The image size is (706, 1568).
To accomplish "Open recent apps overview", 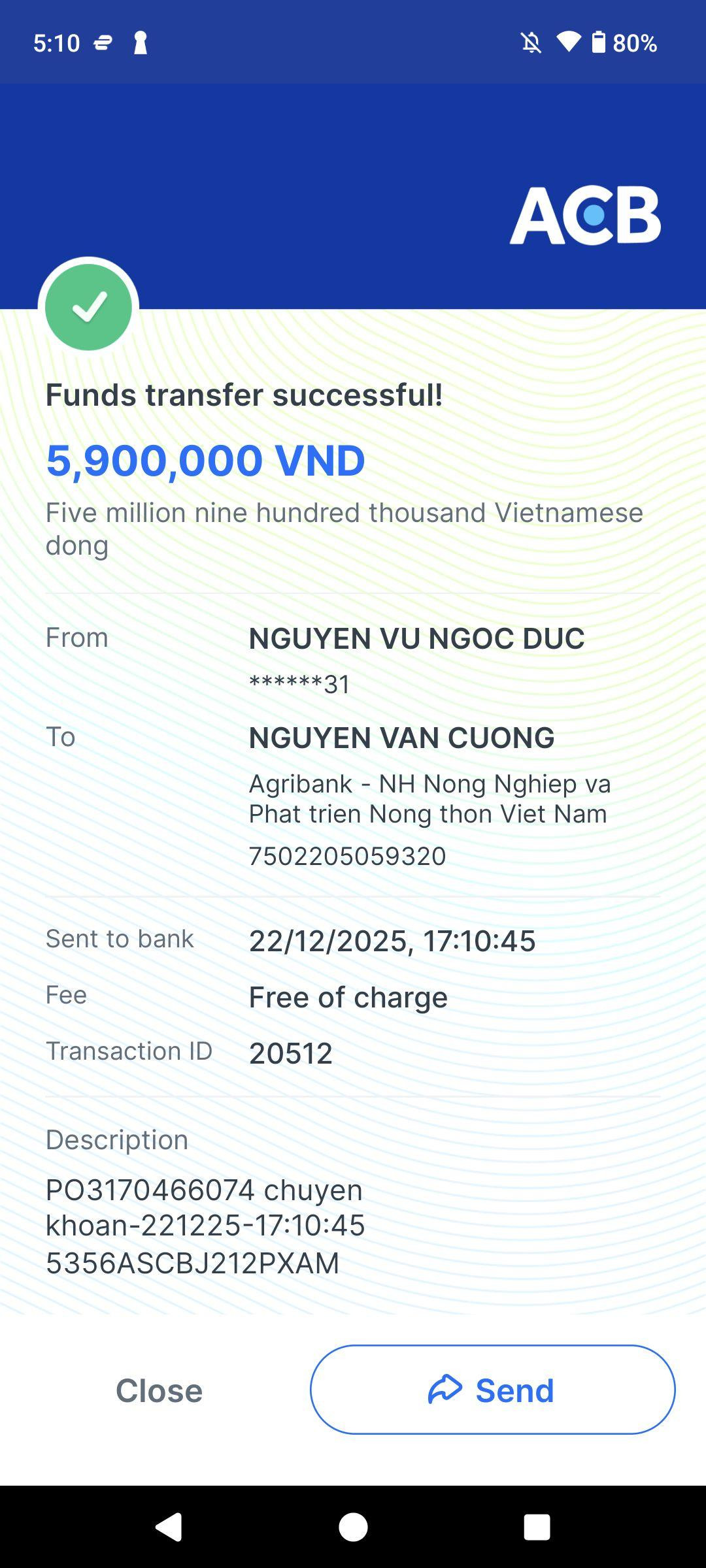I will click(537, 1527).
